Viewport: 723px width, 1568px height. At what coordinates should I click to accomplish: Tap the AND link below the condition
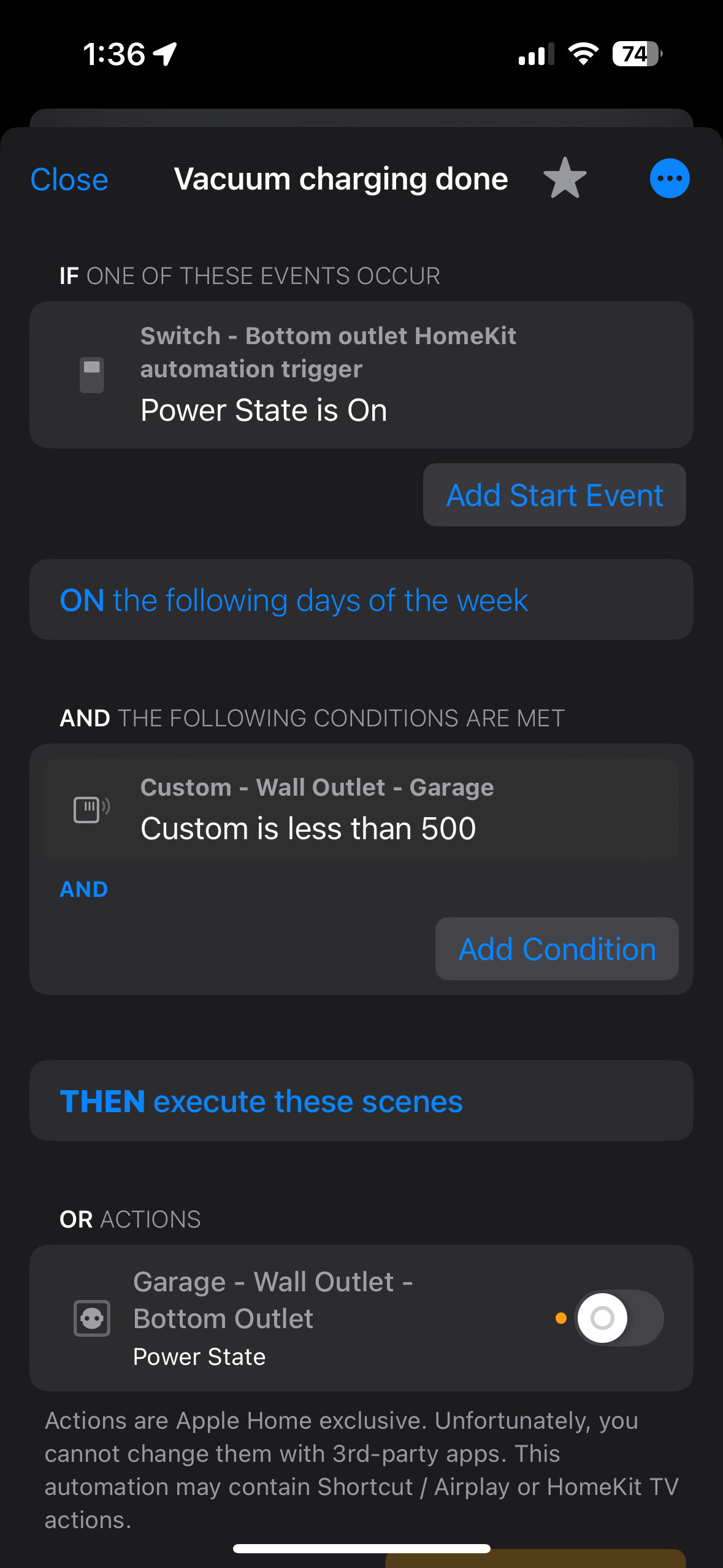[84, 888]
